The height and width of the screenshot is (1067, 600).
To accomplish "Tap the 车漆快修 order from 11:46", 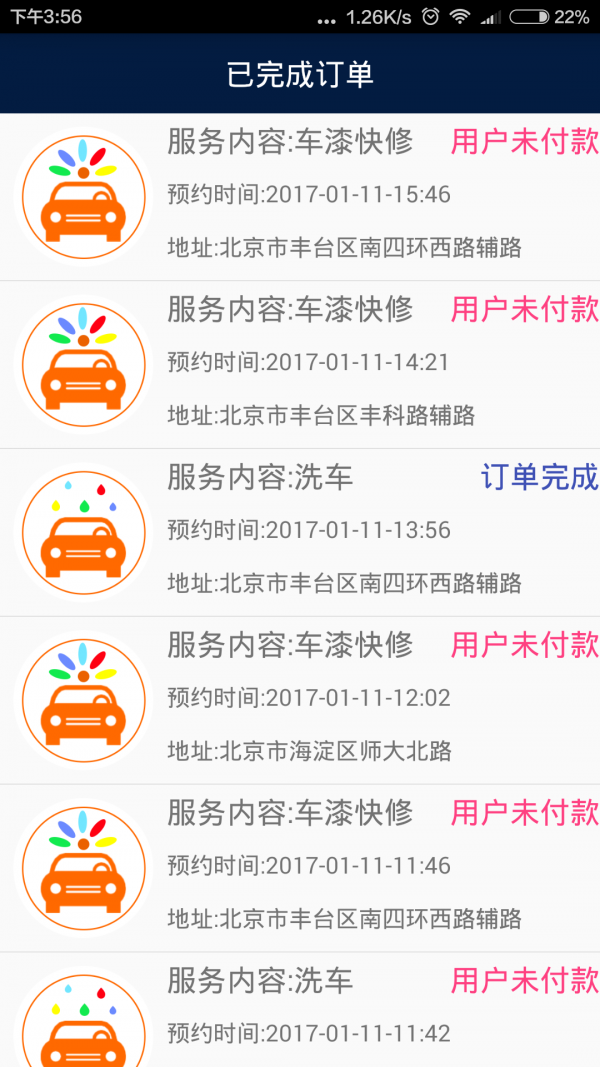I will pyautogui.click(x=300, y=868).
